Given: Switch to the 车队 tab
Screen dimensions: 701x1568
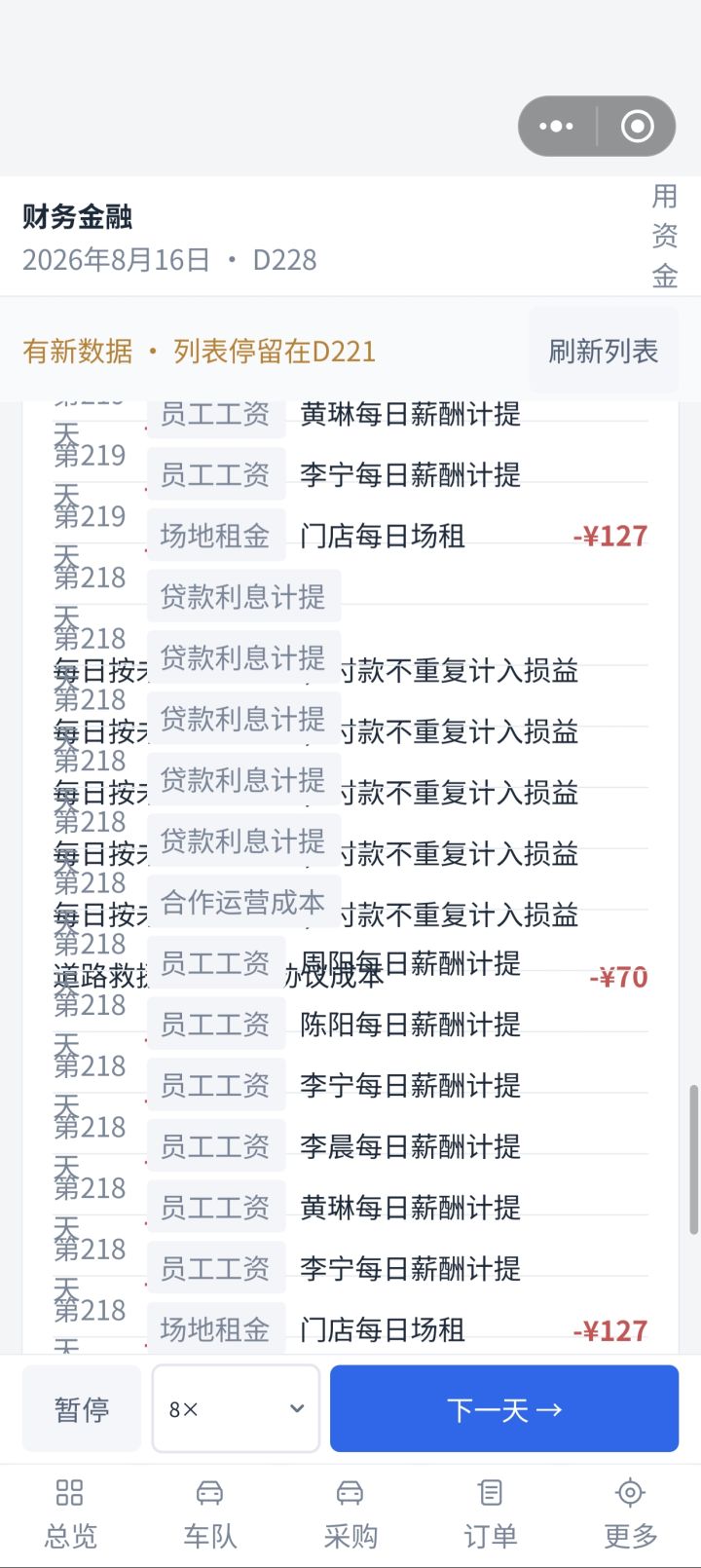Looking at the screenshot, I should click(210, 1514).
